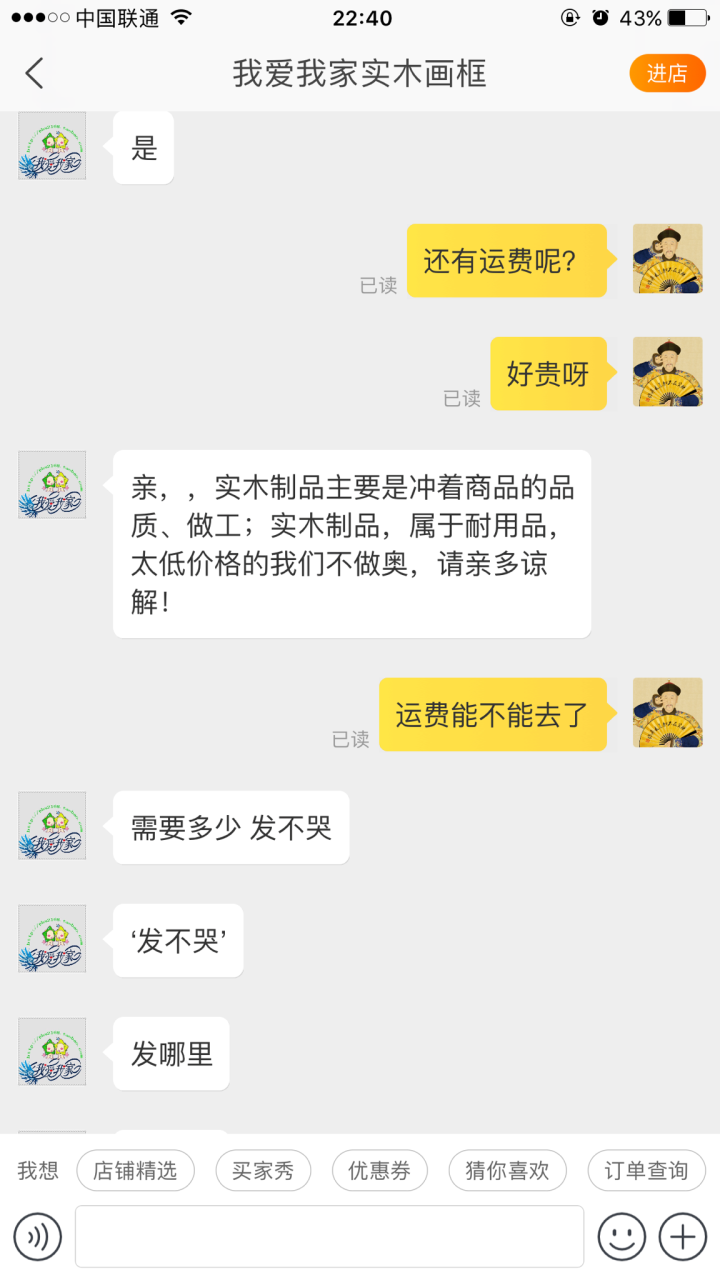Tap the 优惠券 coupon chip
The image size is (720, 1280).
(x=379, y=1170)
